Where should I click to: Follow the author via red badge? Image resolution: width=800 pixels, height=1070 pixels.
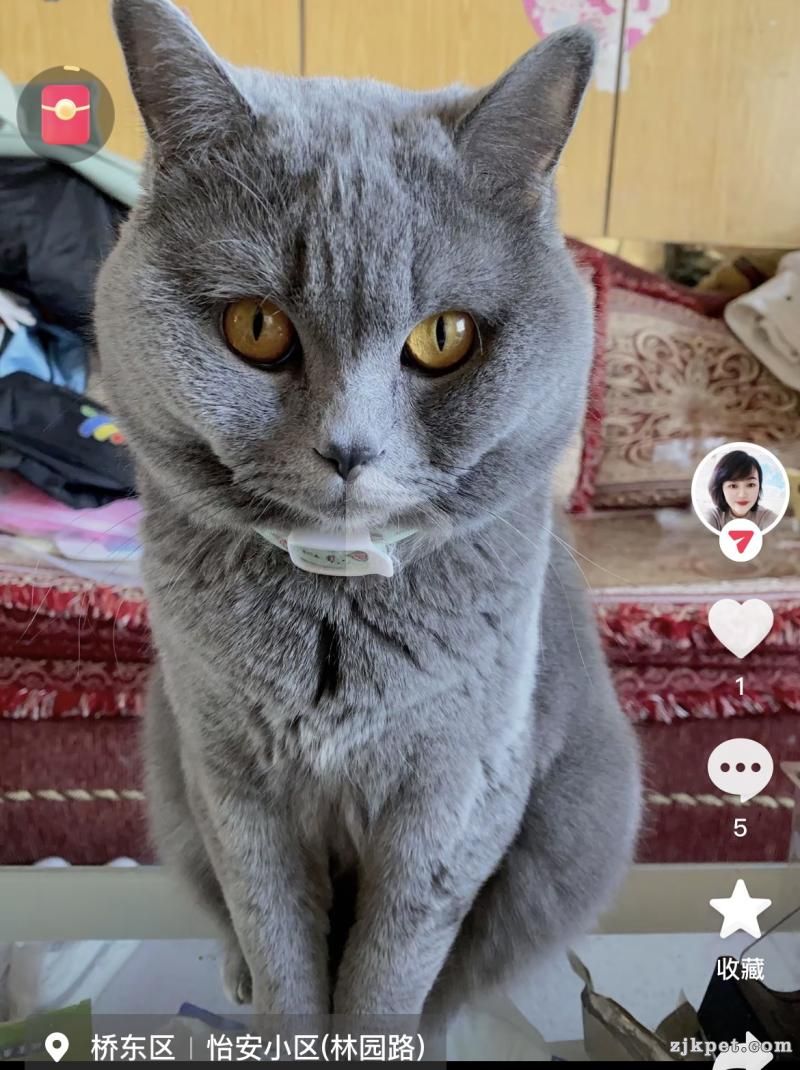(740, 541)
